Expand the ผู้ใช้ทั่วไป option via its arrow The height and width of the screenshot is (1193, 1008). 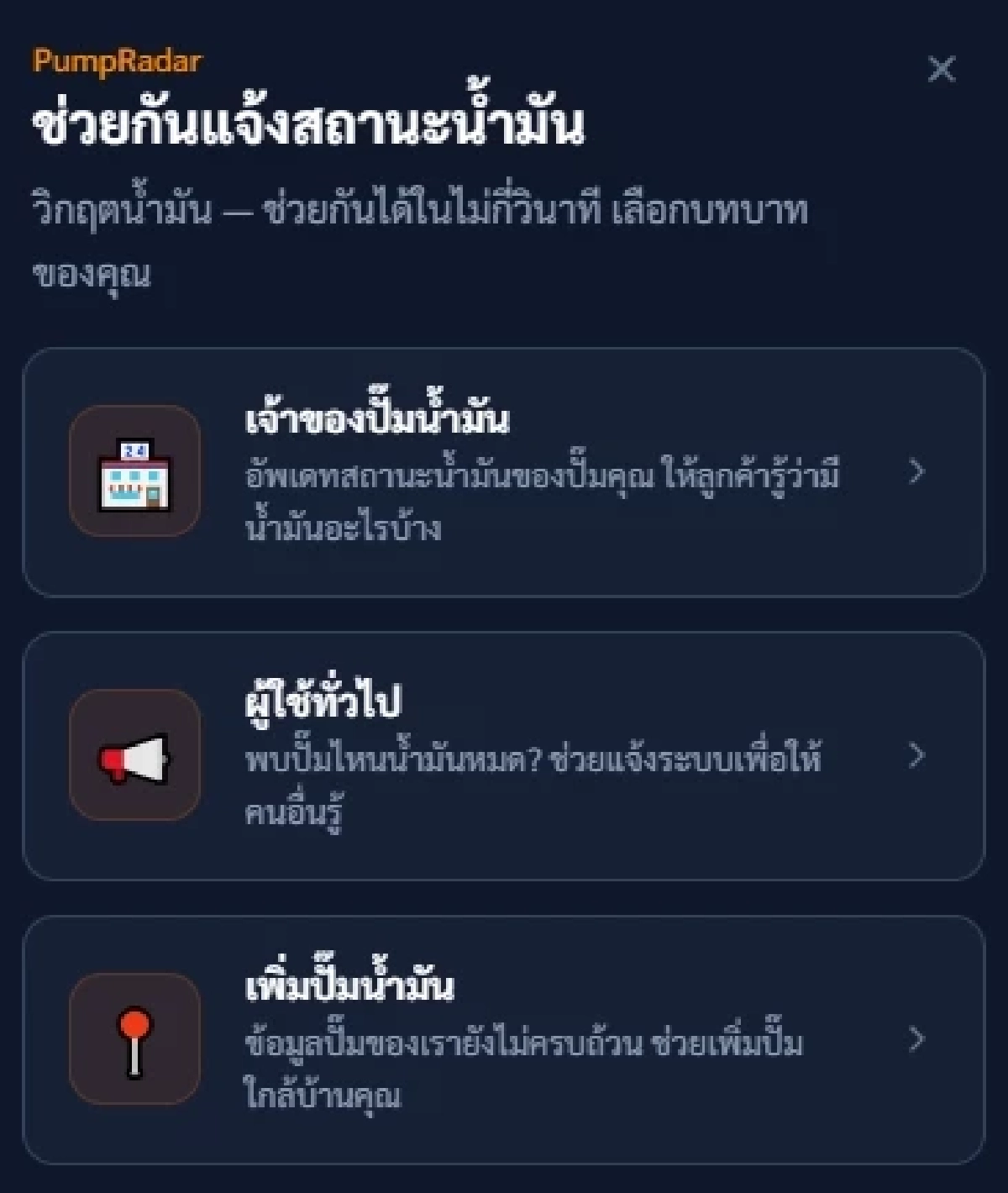[915, 755]
